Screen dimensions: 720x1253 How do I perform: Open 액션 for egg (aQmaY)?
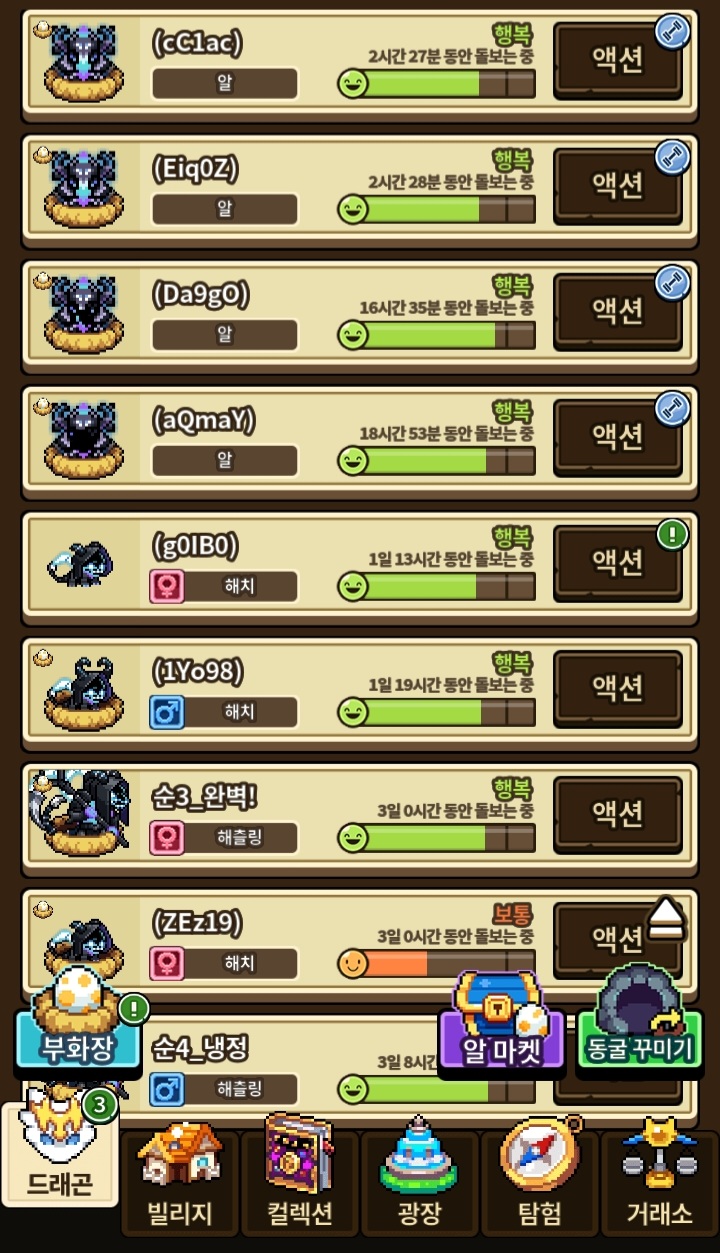(x=618, y=436)
